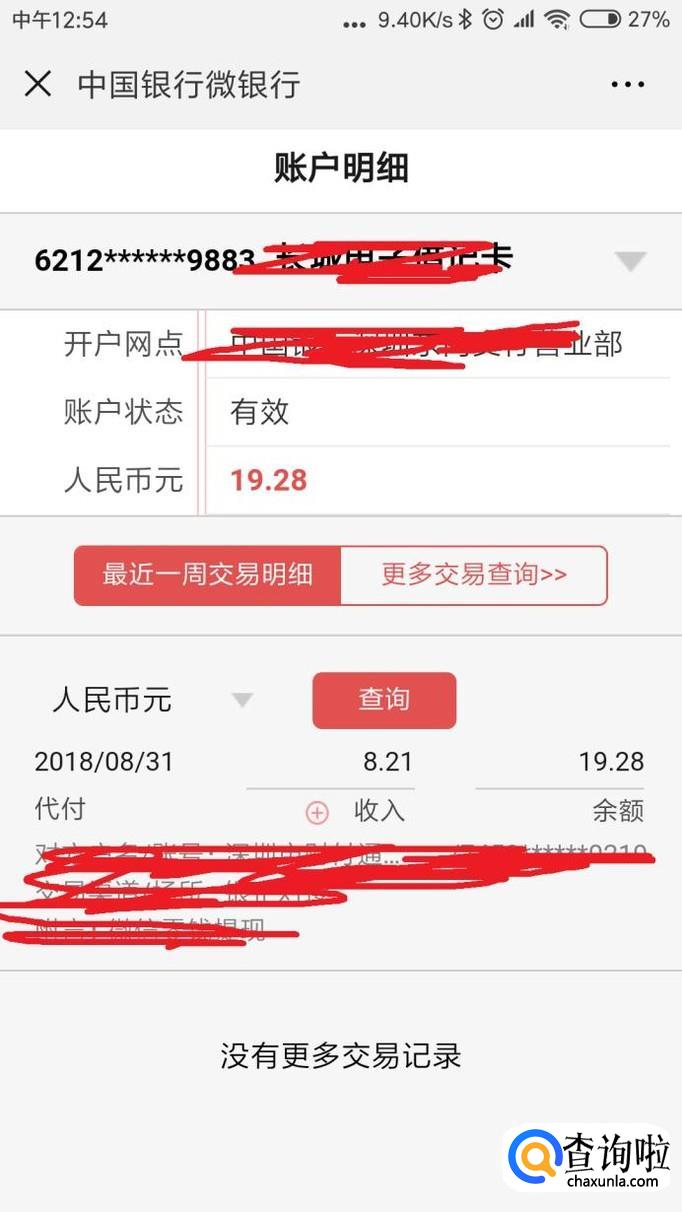The width and height of the screenshot is (682, 1212).
Task: Tap the 查询 button
Action: pos(384,700)
